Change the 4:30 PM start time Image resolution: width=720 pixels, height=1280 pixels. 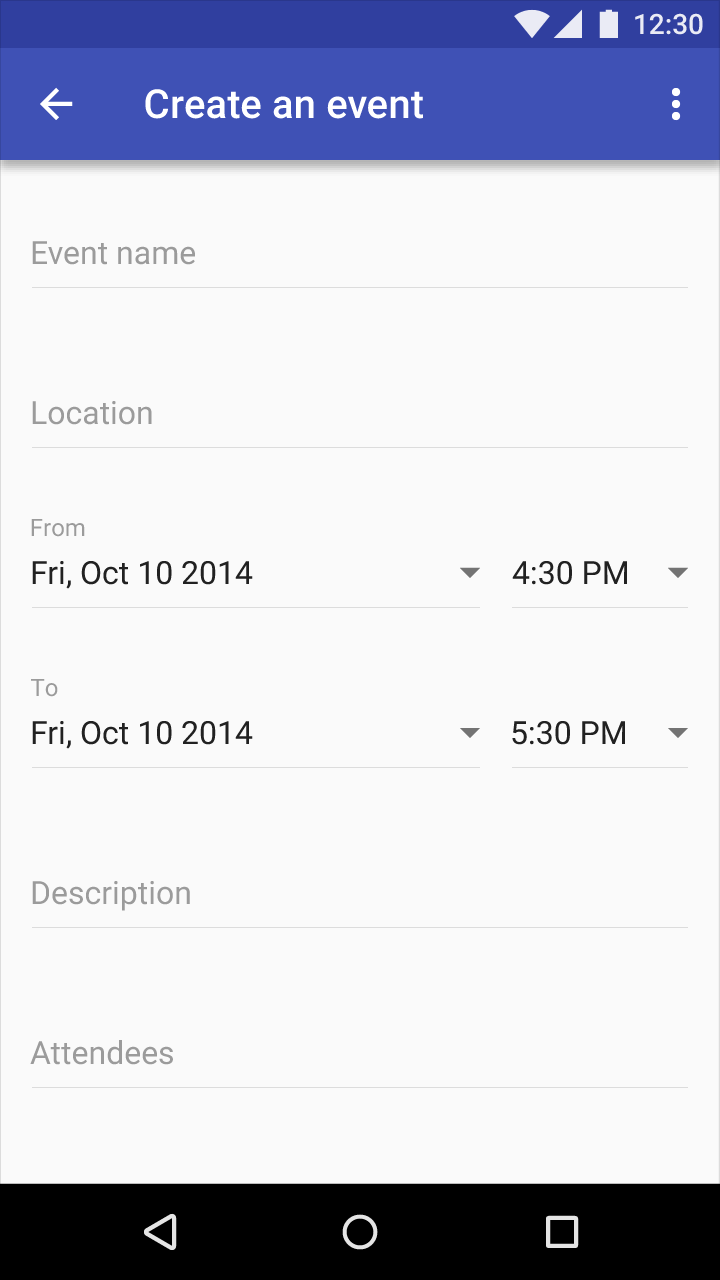(600, 574)
